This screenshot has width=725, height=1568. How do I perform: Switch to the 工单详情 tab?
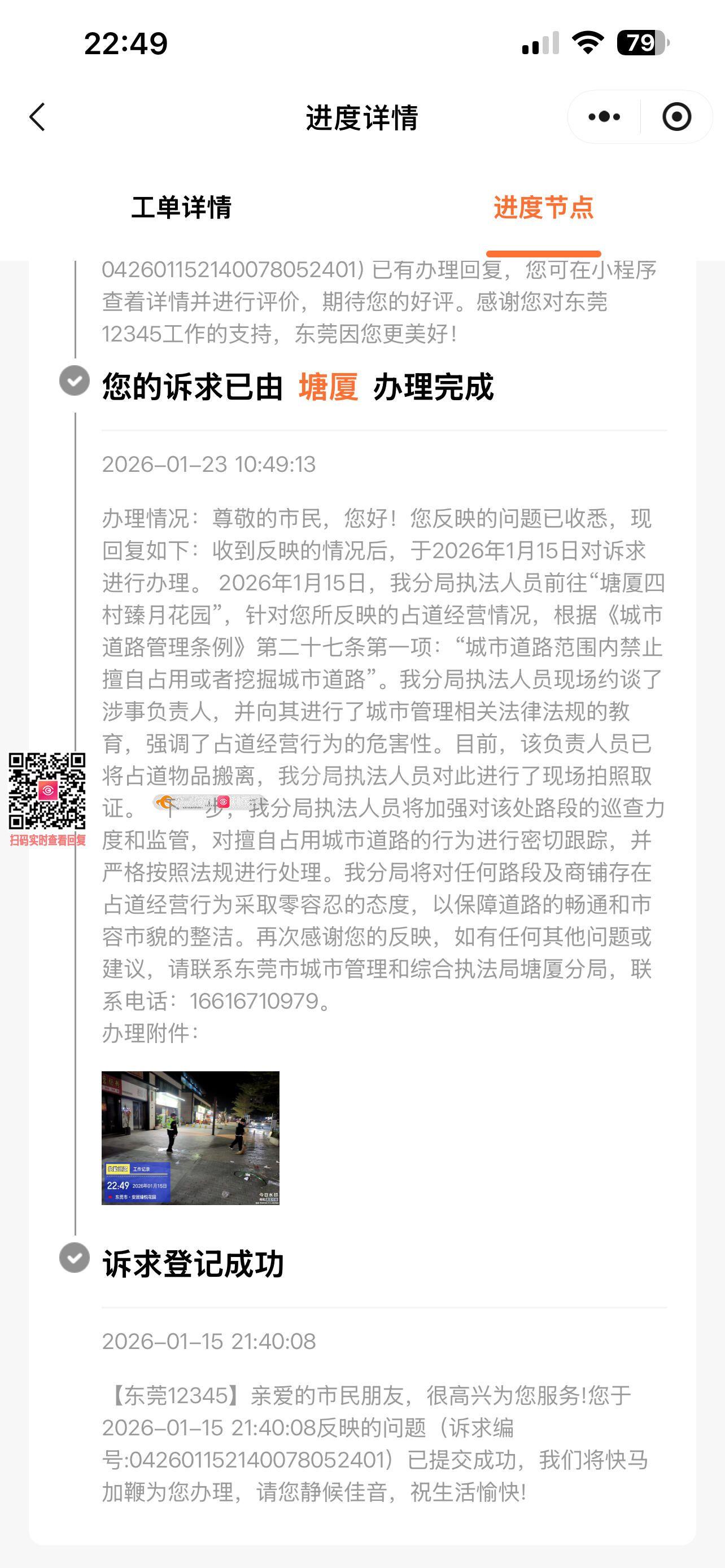tap(181, 208)
